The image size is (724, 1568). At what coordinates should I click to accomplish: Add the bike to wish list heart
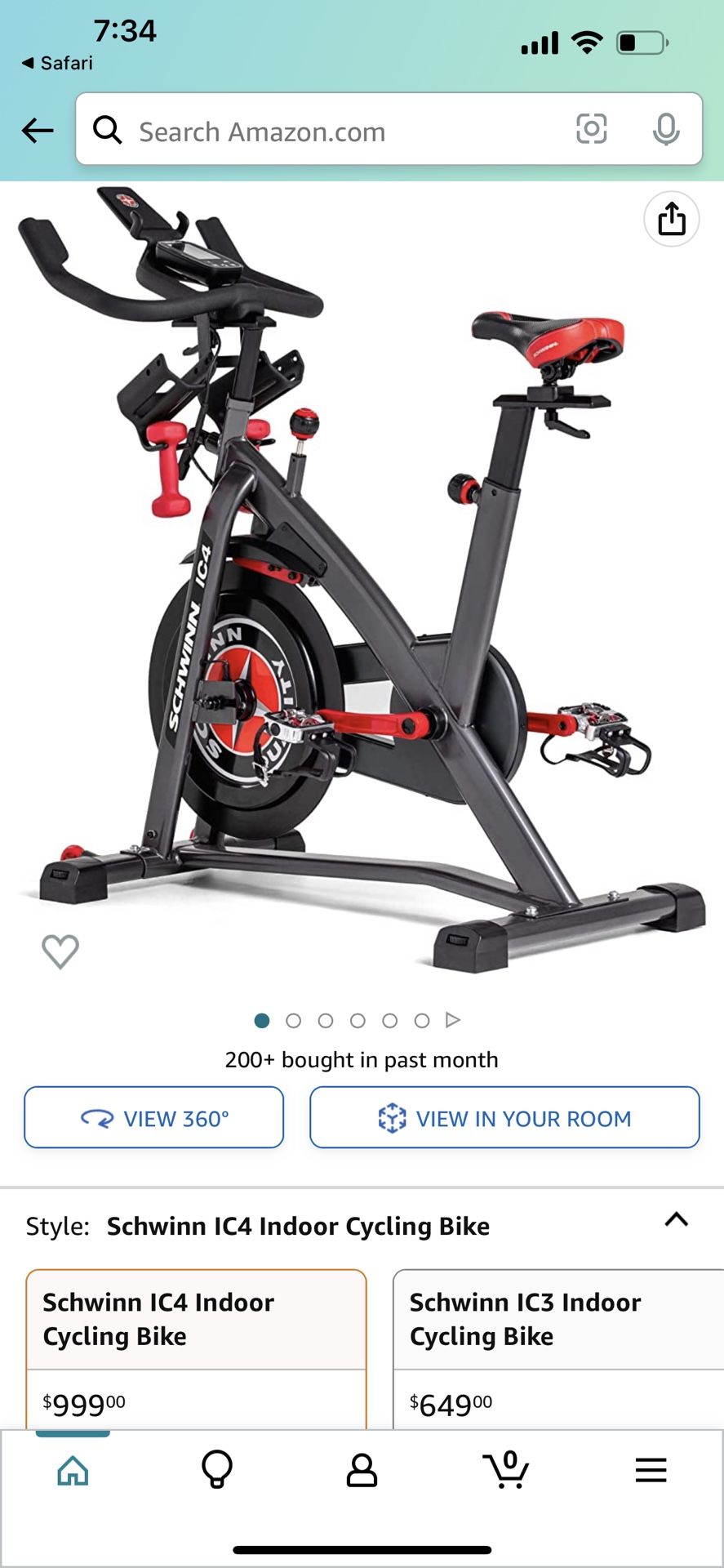click(x=60, y=951)
